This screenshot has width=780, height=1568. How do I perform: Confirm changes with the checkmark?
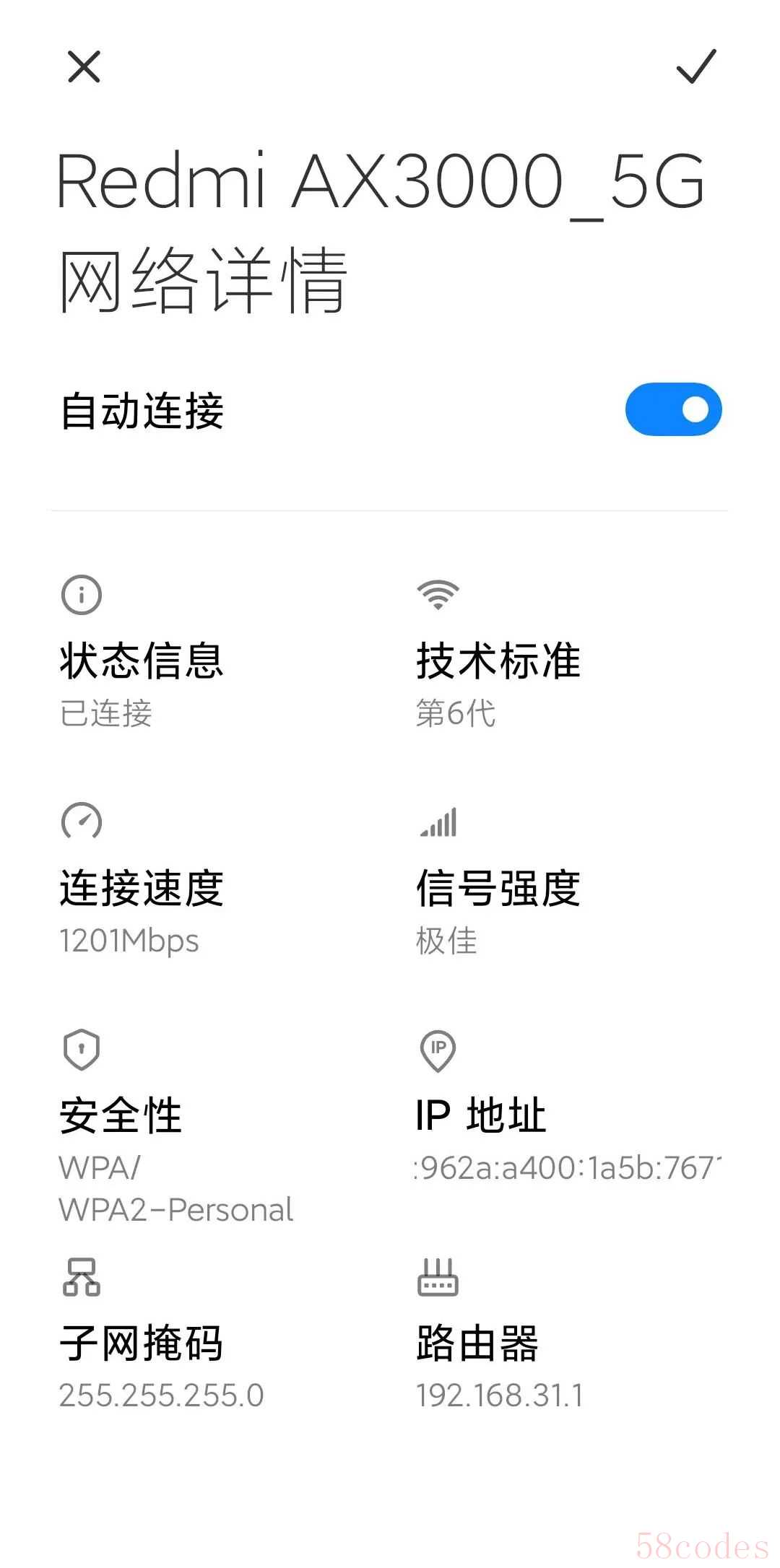(696, 67)
